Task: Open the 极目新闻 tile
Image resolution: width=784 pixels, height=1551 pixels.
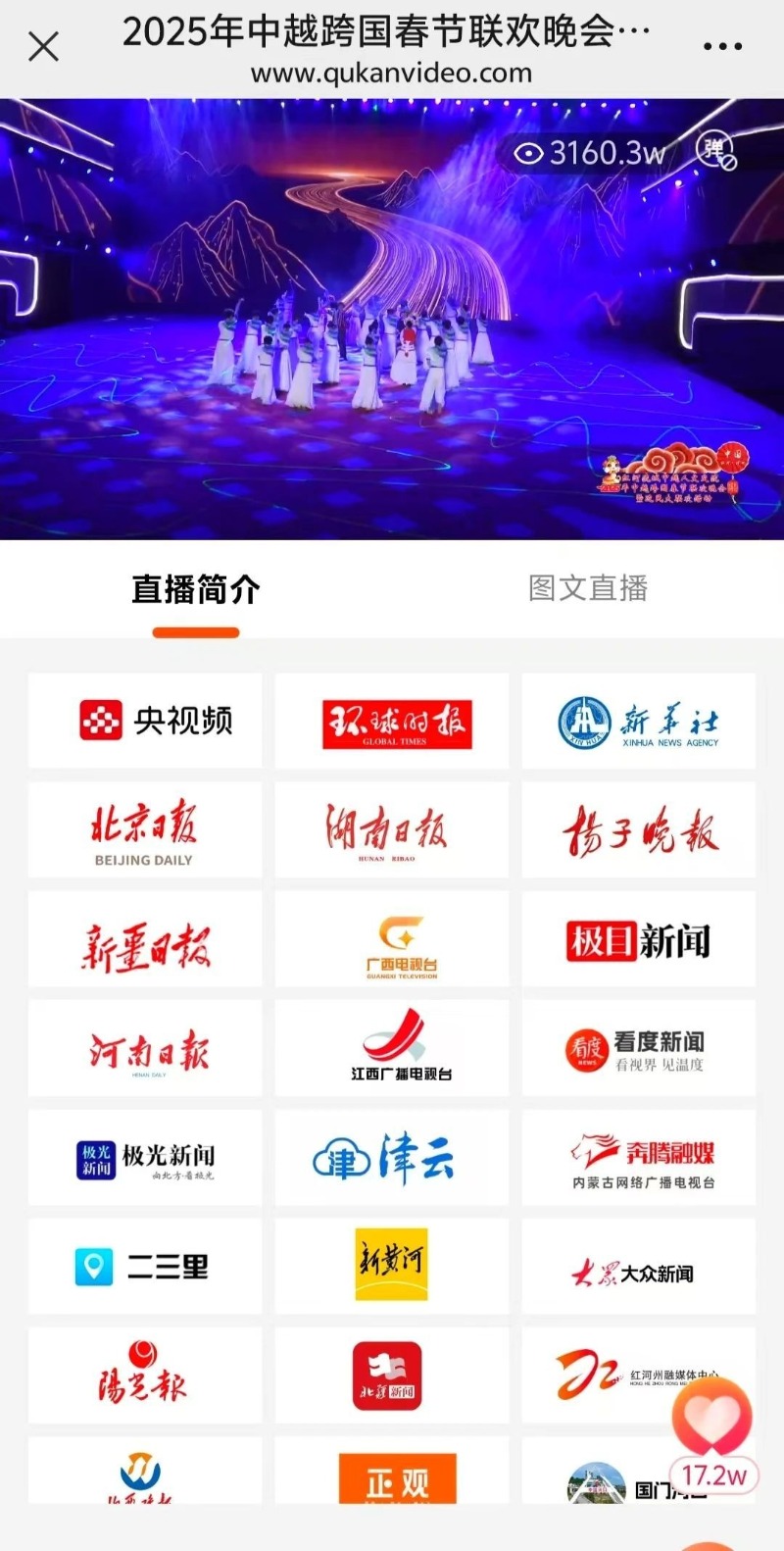Action: [x=639, y=941]
